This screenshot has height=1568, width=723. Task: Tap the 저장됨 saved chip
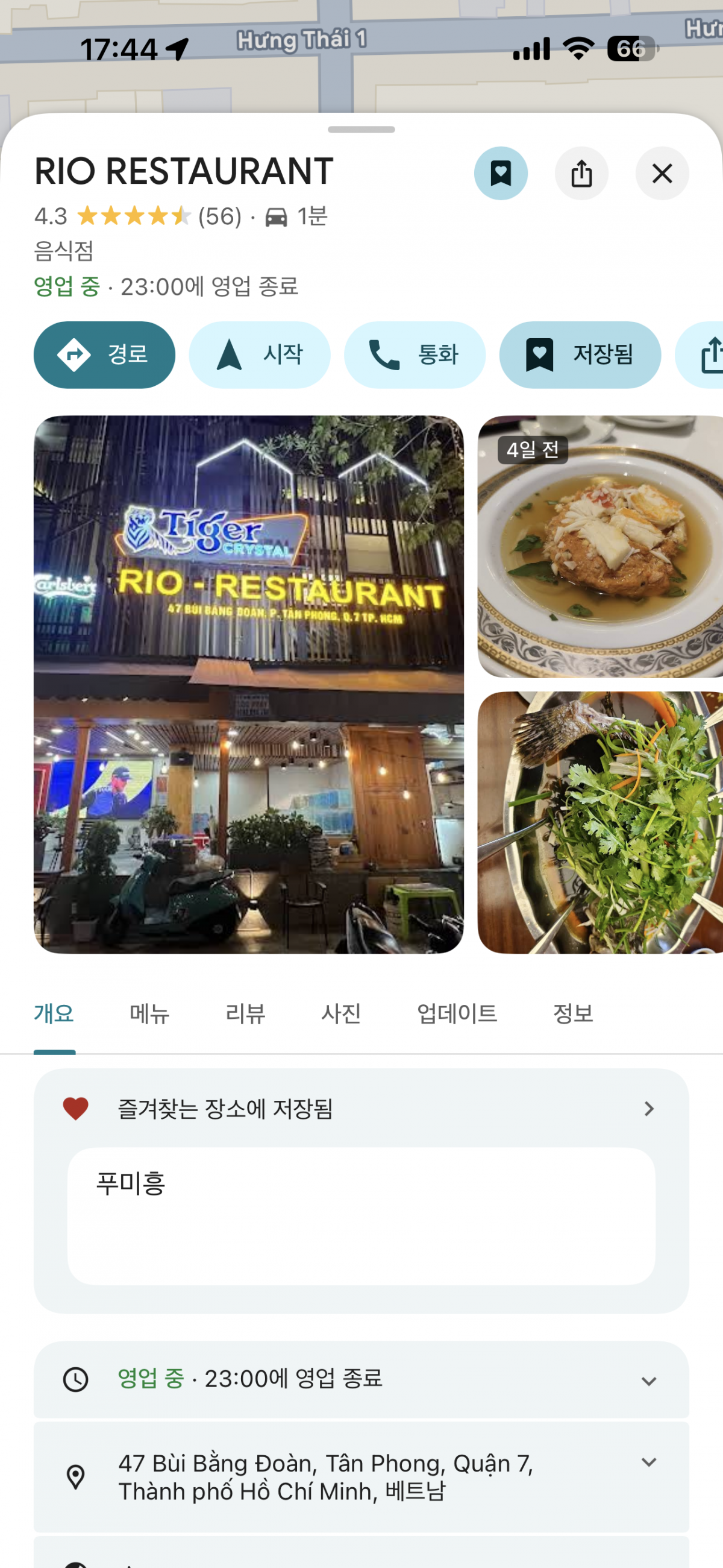[x=580, y=354]
